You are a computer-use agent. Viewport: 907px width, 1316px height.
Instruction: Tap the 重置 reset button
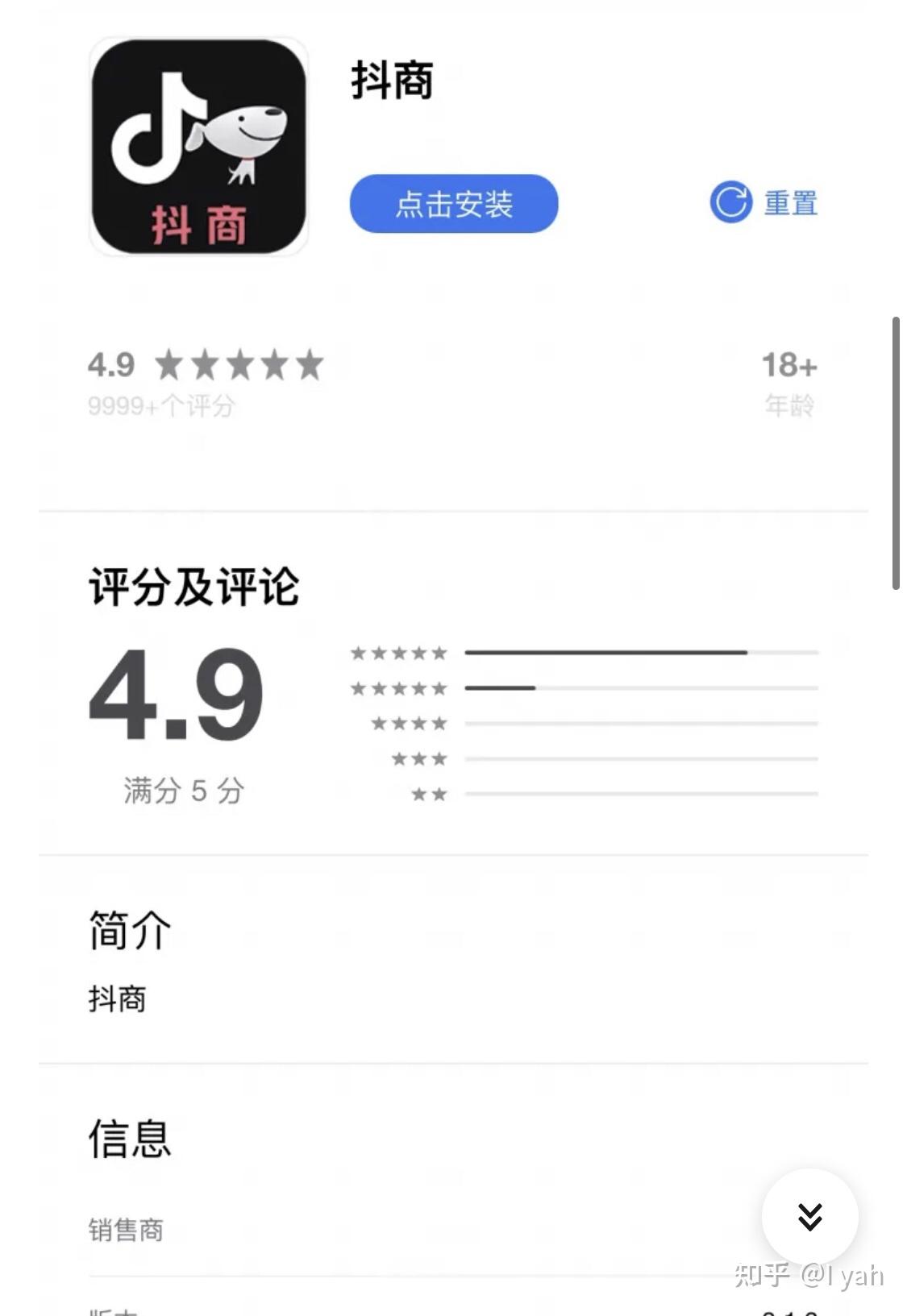(x=763, y=202)
